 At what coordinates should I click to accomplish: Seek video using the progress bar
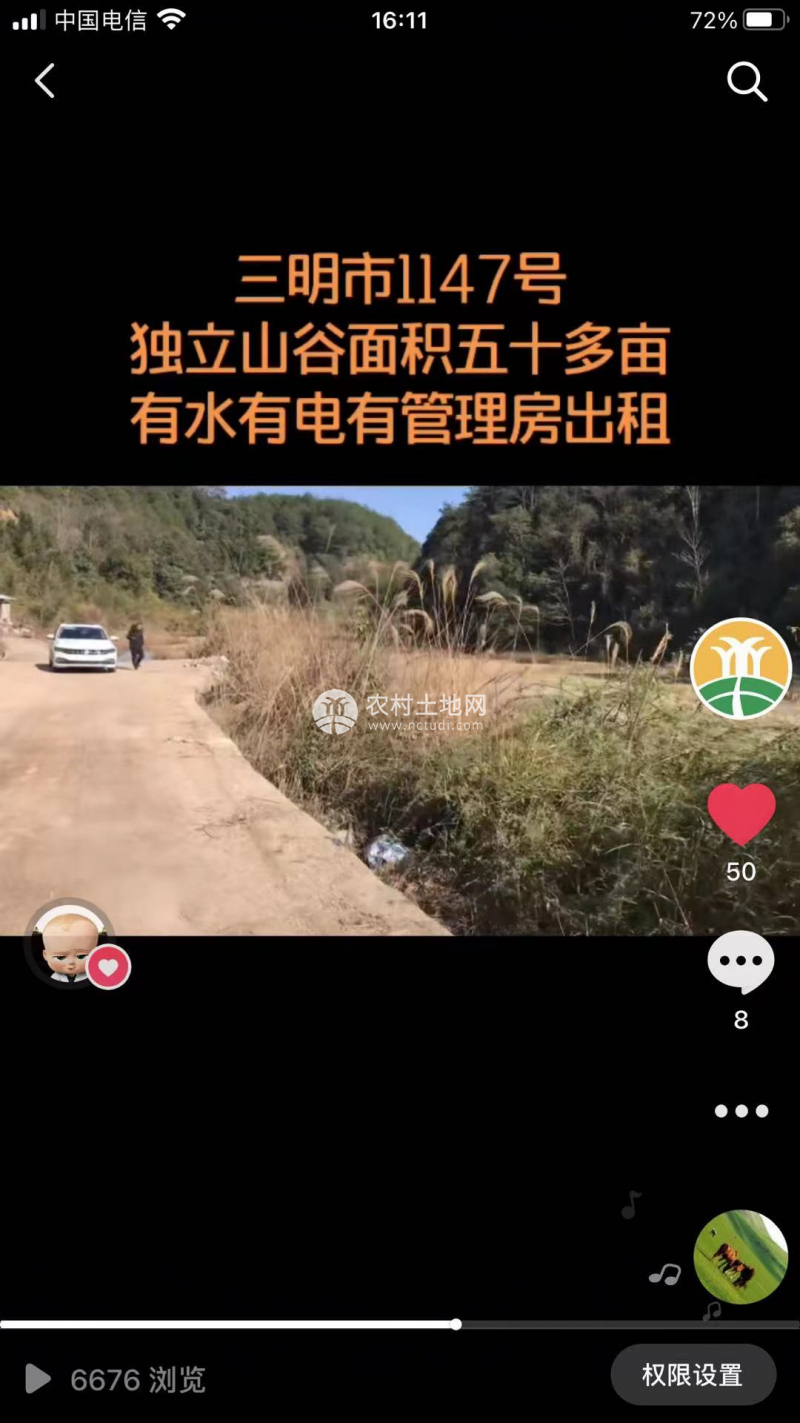pyautogui.click(x=455, y=1324)
